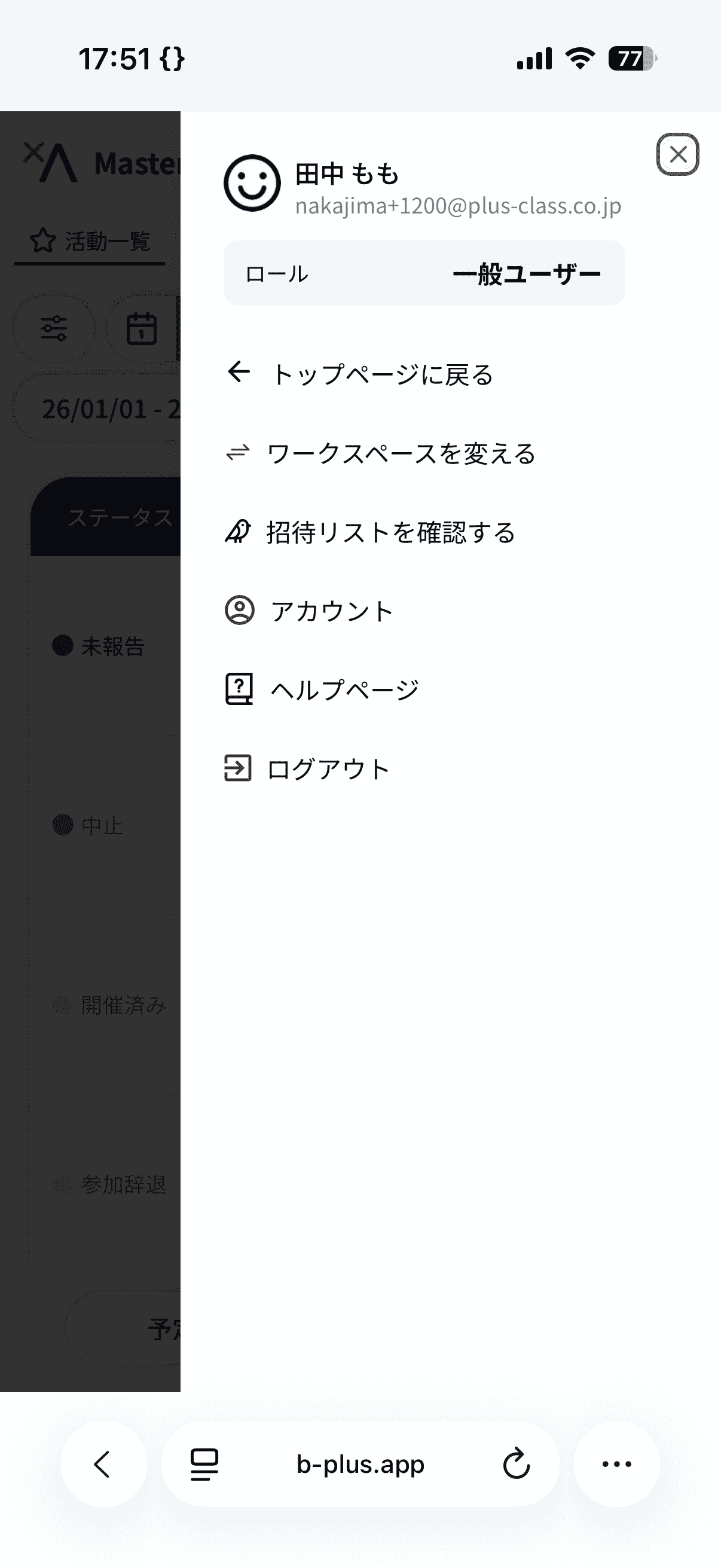Open the calendar icon near the date filter
Image resolution: width=721 pixels, height=1568 pixels.
[142, 329]
